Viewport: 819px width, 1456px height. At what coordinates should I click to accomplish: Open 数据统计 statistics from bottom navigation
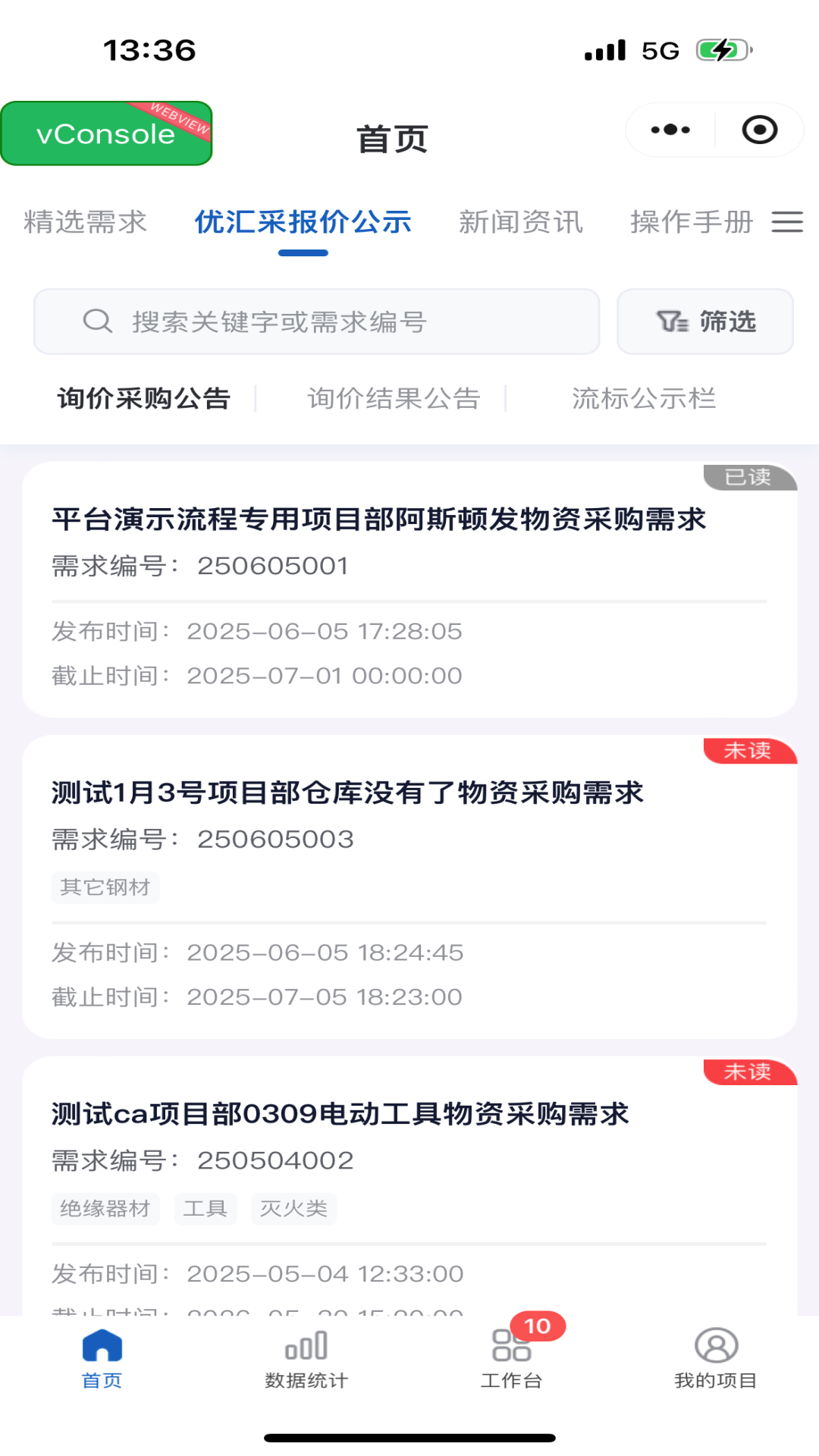coord(306,1357)
